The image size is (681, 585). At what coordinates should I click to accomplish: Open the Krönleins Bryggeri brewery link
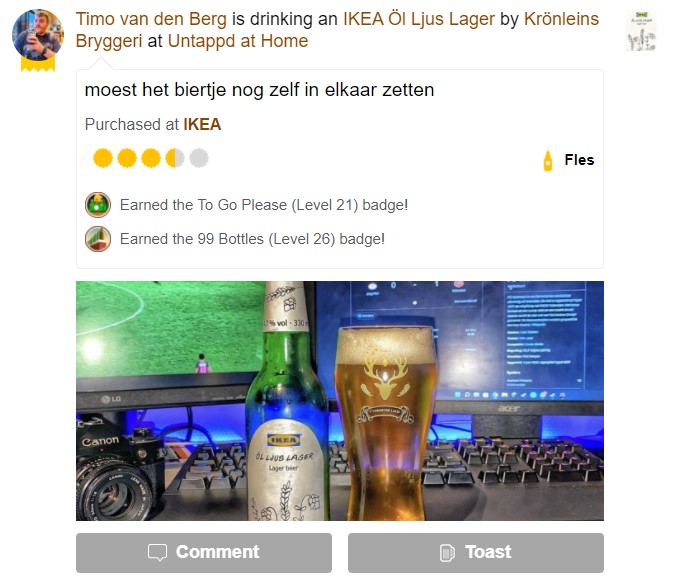coord(561,19)
